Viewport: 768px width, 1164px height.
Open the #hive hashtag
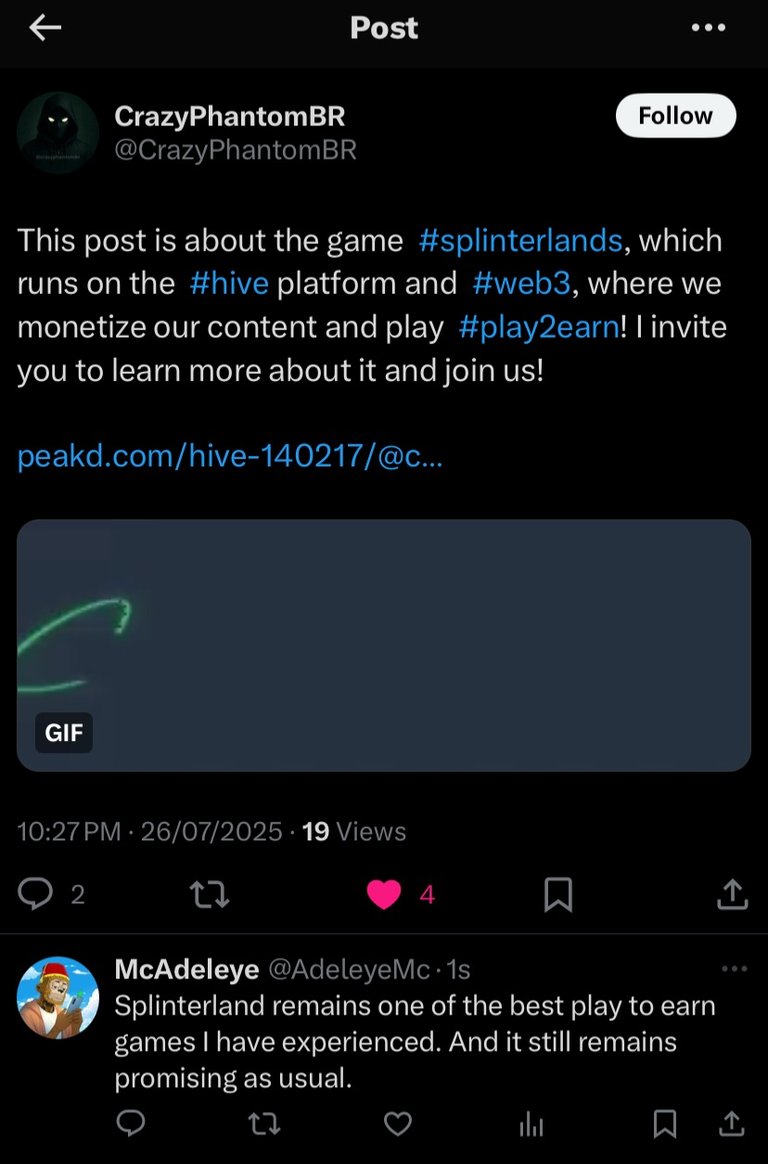(229, 284)
